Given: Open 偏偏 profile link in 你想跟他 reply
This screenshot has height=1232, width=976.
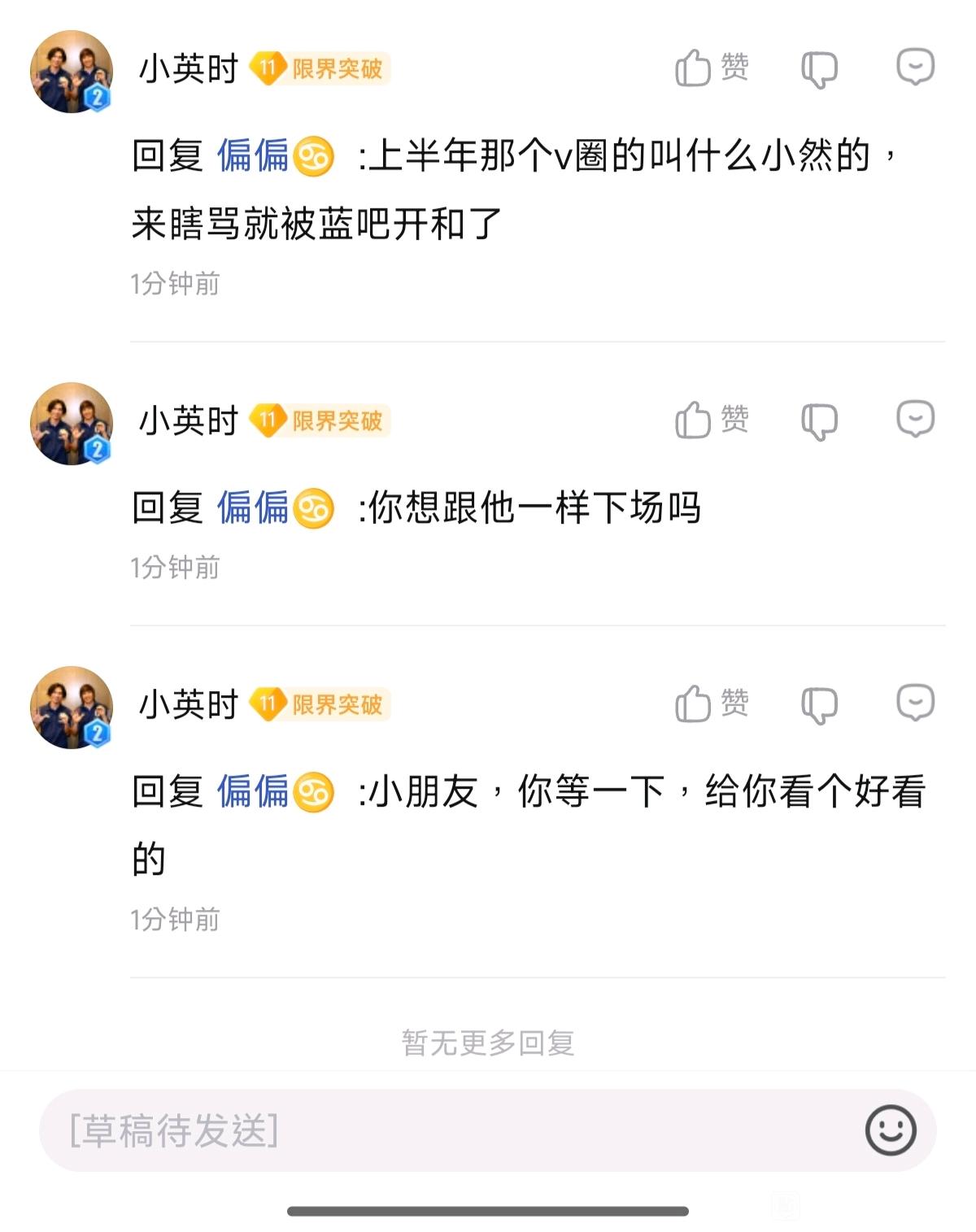Looking at the screenshot, I should (253, 508).
